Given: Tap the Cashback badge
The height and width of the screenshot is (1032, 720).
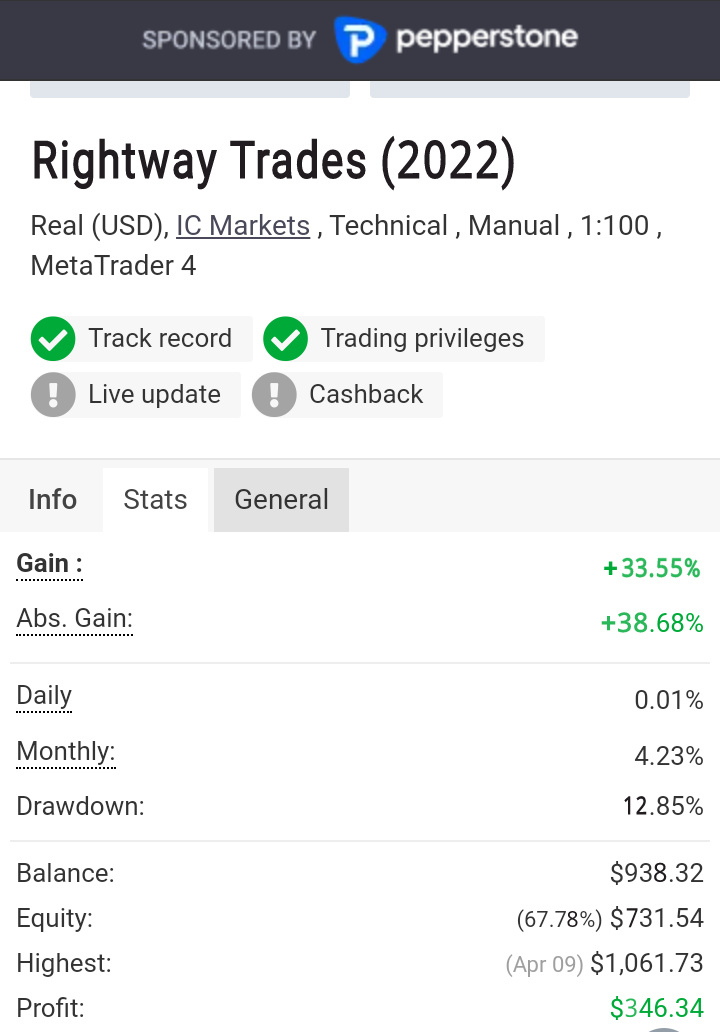Looking at the screenshot, I should (x=347, y=395).
